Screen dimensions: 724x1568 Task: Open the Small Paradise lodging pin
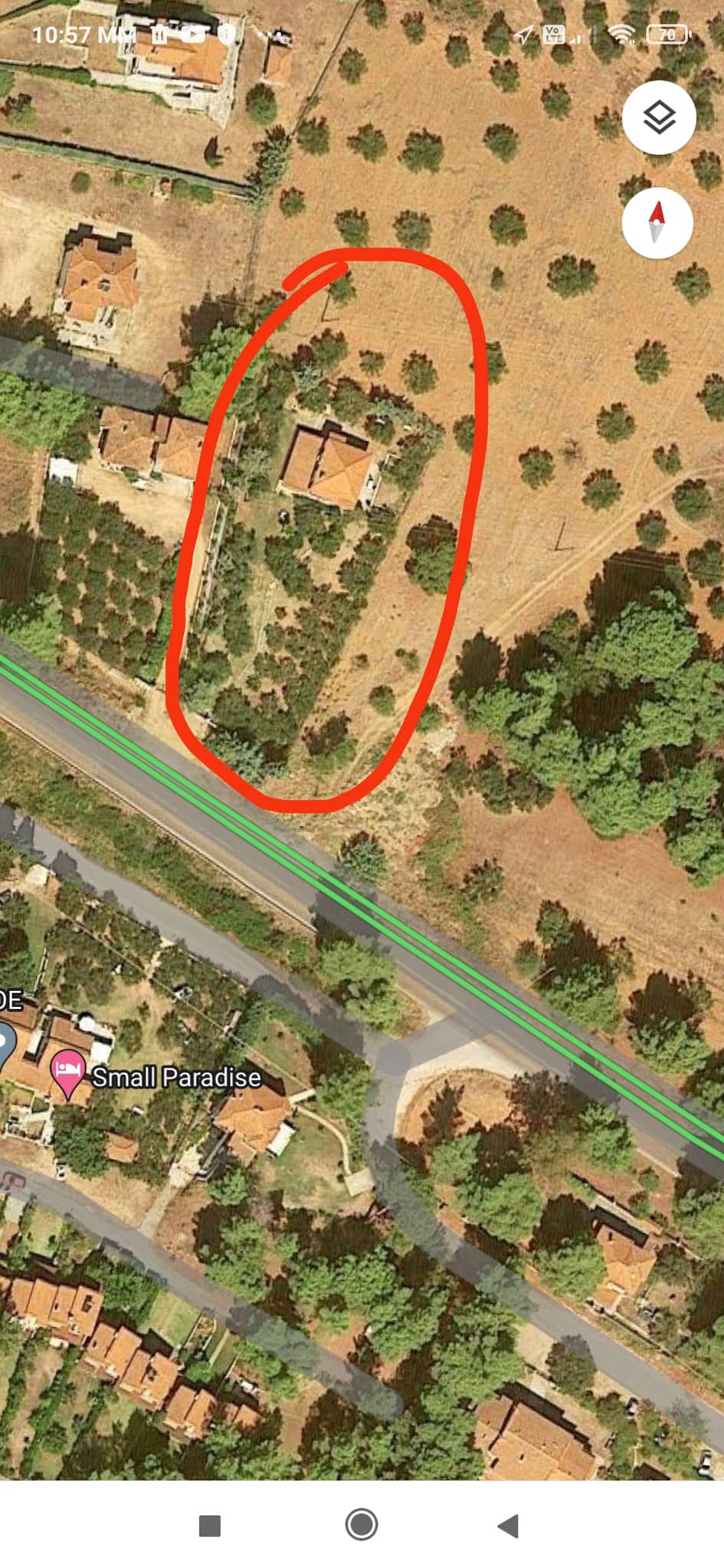[68, 1073]
